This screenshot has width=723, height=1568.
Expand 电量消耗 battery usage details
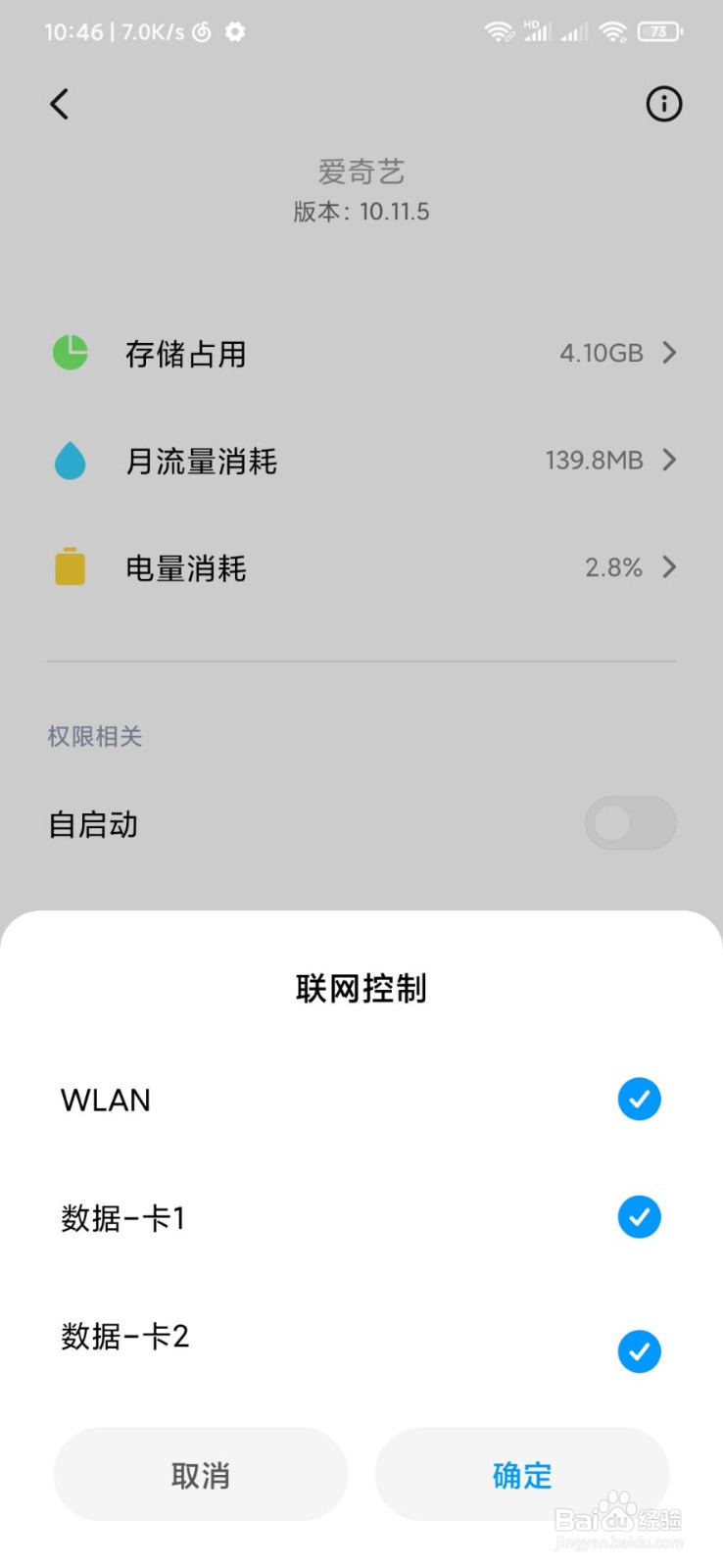coord(669,567)
